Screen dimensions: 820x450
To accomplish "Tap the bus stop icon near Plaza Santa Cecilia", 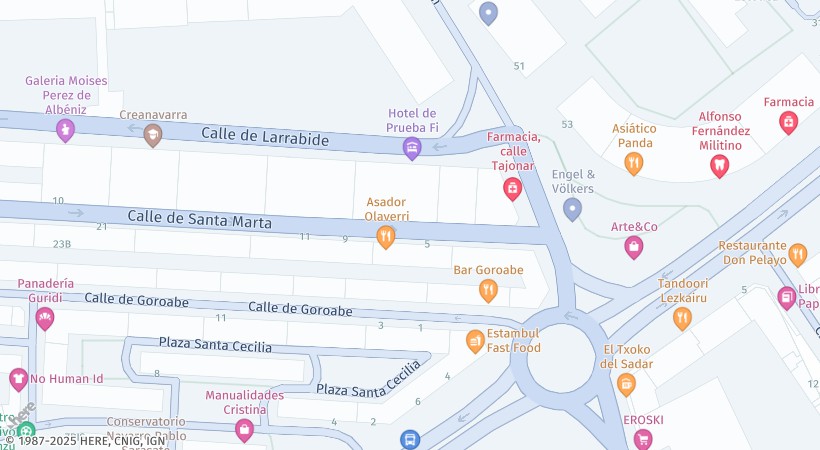I will click(x=409, y=439).
